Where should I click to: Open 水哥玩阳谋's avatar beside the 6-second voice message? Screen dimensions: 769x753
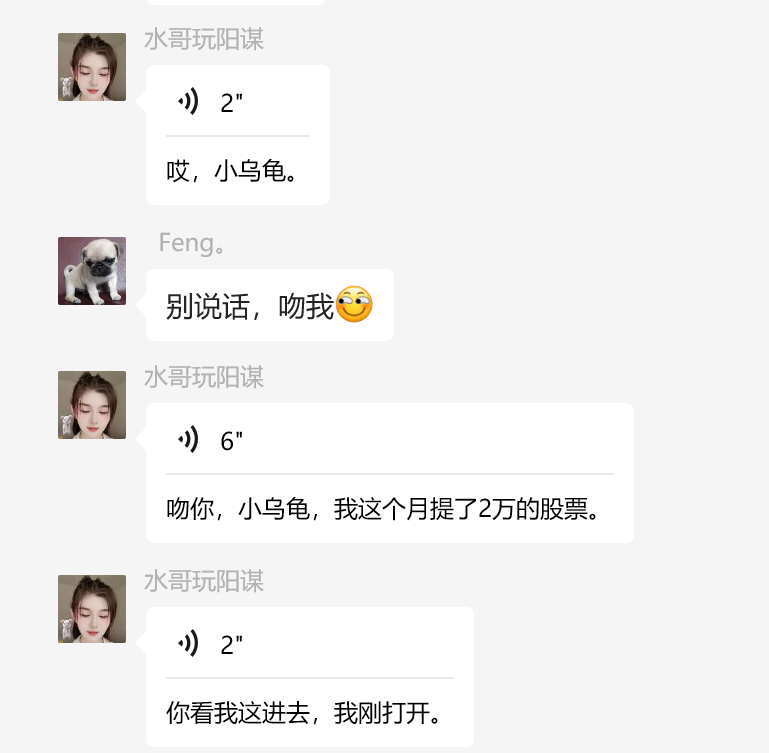[92, 405]
